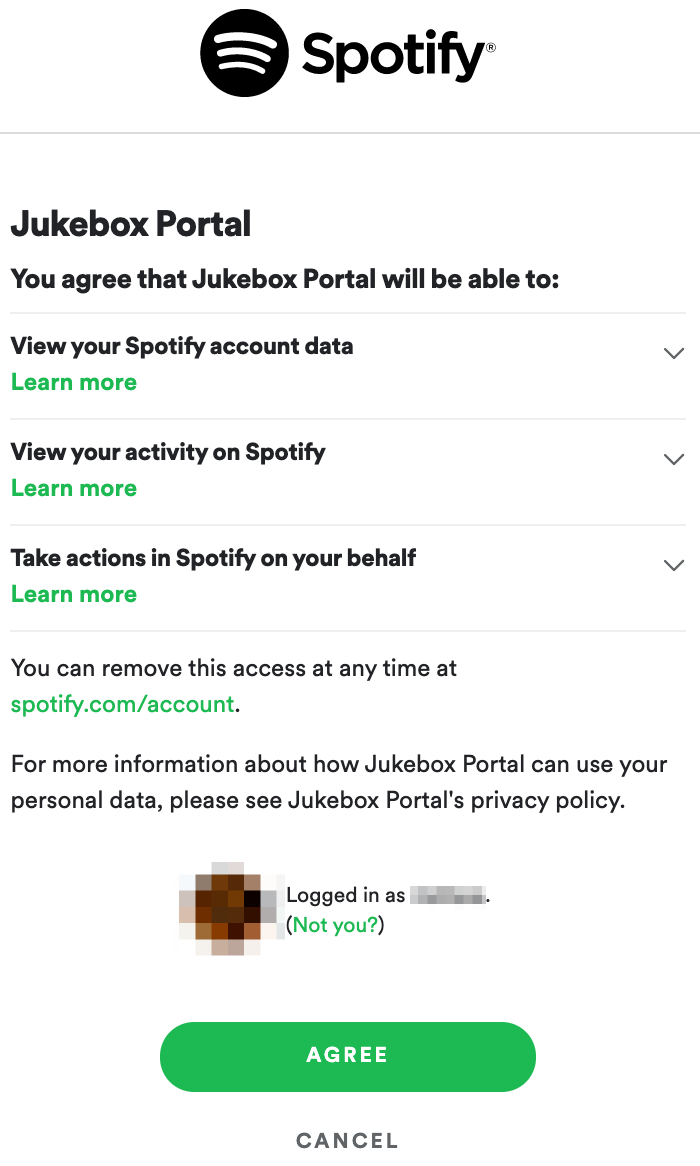
Task: Open Learn more under Take actions
Action: tap(74, 594)
